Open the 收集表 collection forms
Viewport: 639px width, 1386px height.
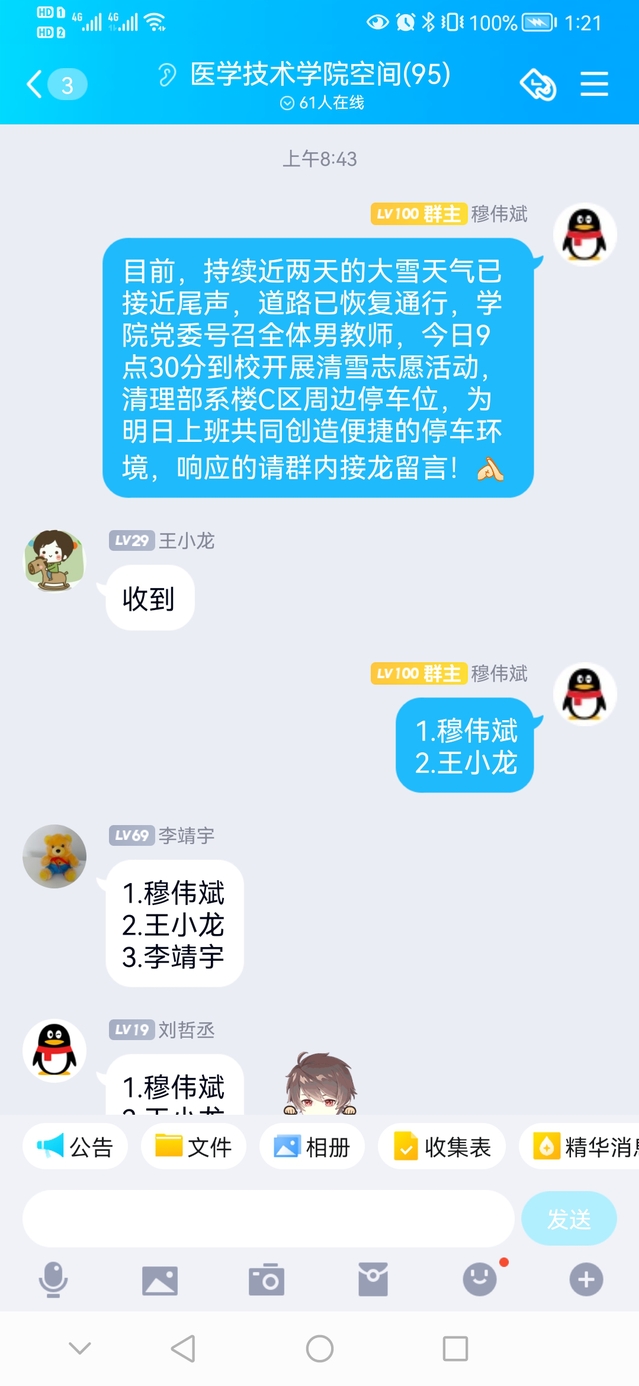coord(442,1147)
